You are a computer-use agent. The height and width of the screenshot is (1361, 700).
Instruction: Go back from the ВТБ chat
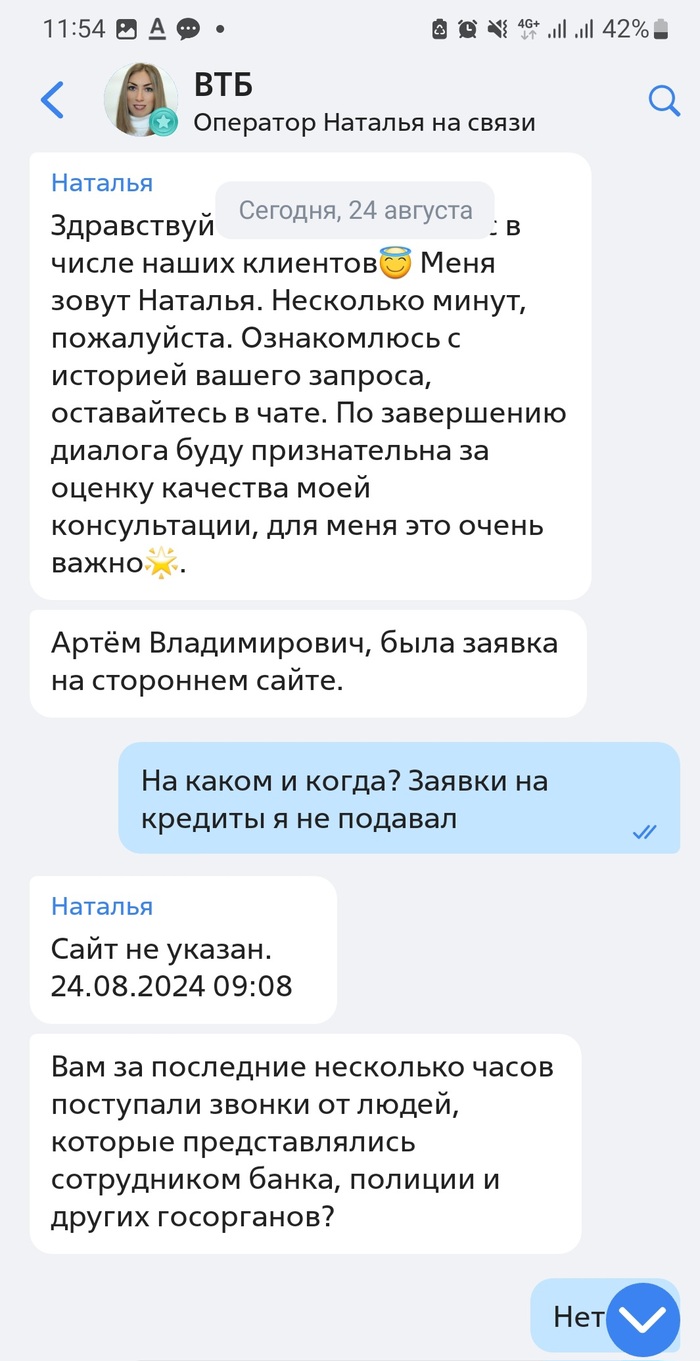point(52,100)
